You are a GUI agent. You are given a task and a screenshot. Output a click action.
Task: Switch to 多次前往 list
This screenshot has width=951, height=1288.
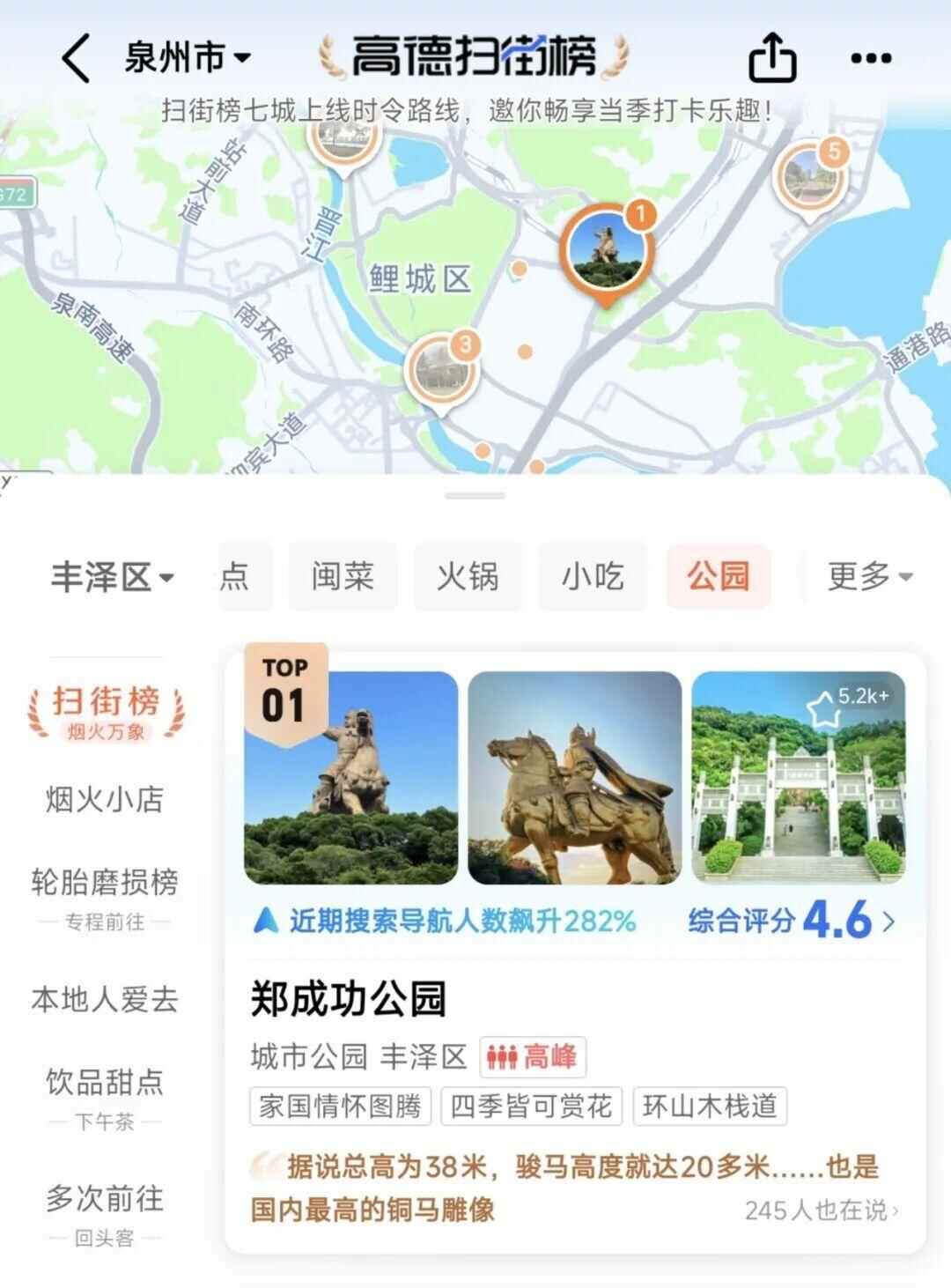[105, 1199]
